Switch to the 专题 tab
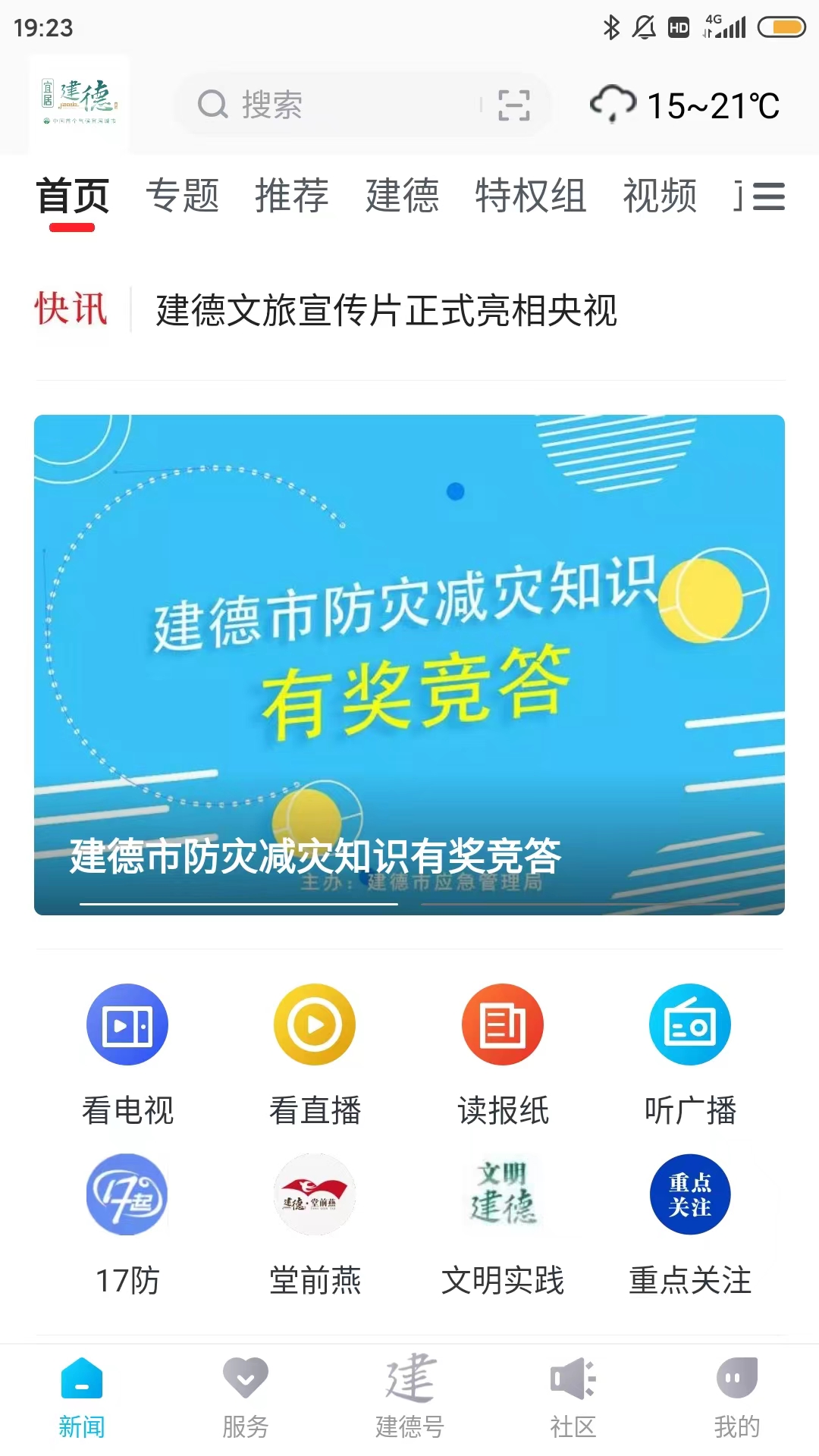 pyautogui.click(x=182, y=196)
